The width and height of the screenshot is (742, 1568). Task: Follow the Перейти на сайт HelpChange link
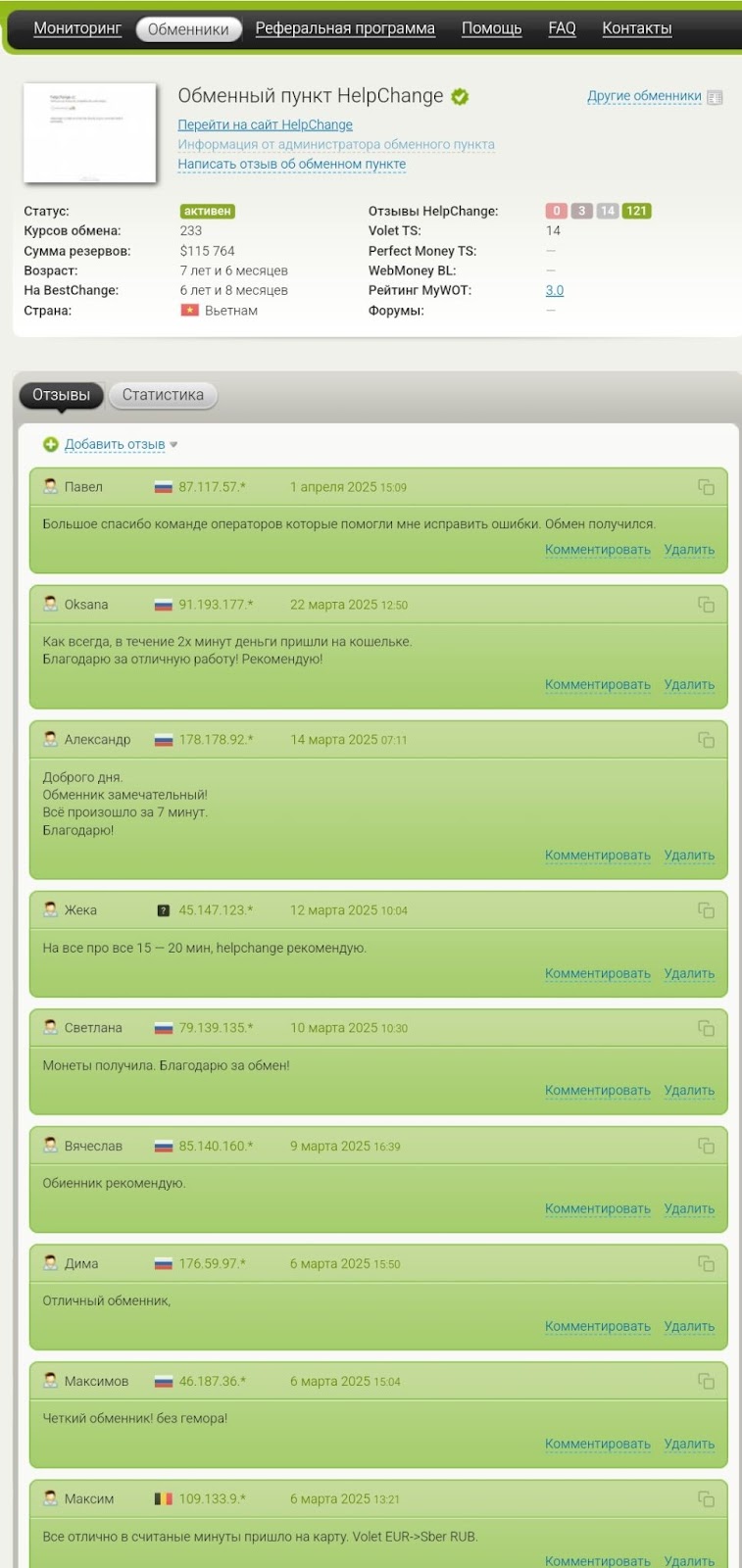[265, 124]
